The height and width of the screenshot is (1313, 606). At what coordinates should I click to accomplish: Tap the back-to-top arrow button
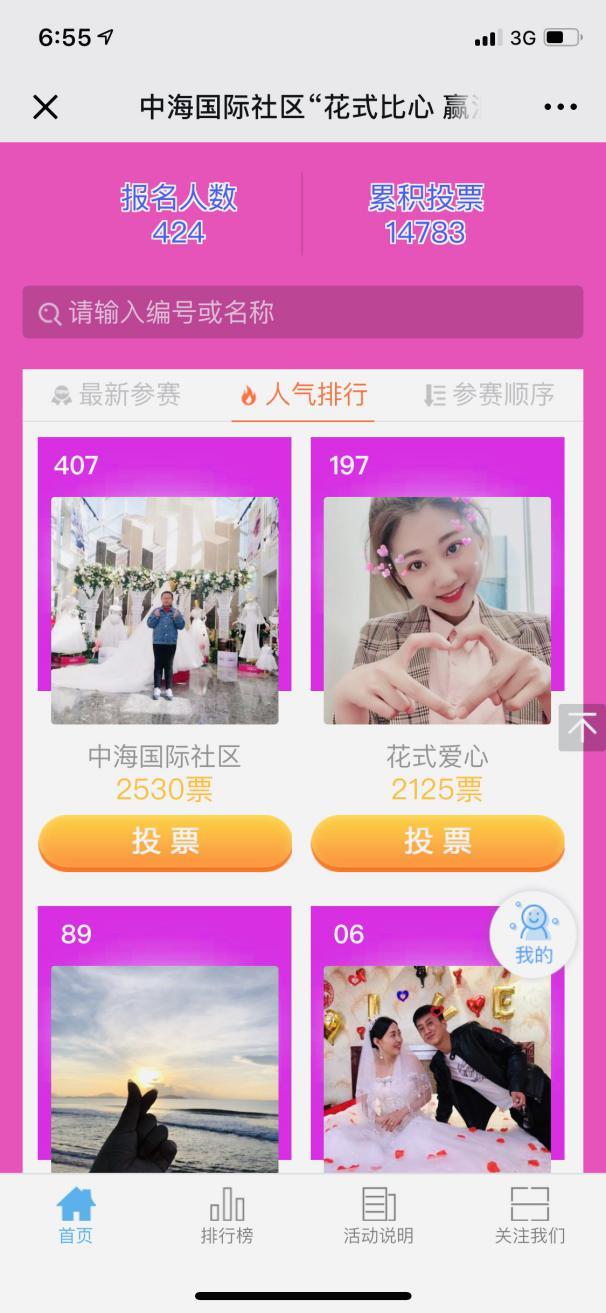coord(581,727)
